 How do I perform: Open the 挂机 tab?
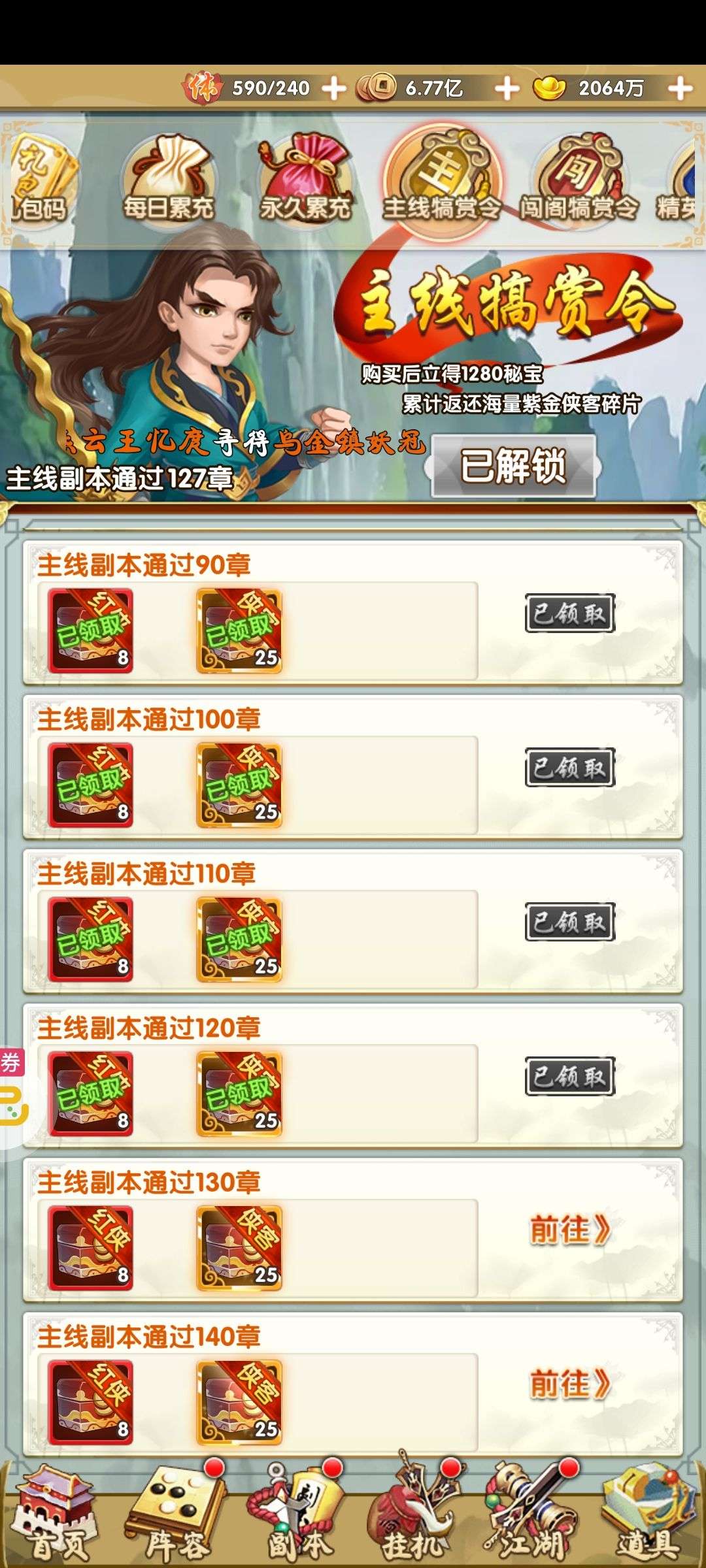click(415, 1514)
